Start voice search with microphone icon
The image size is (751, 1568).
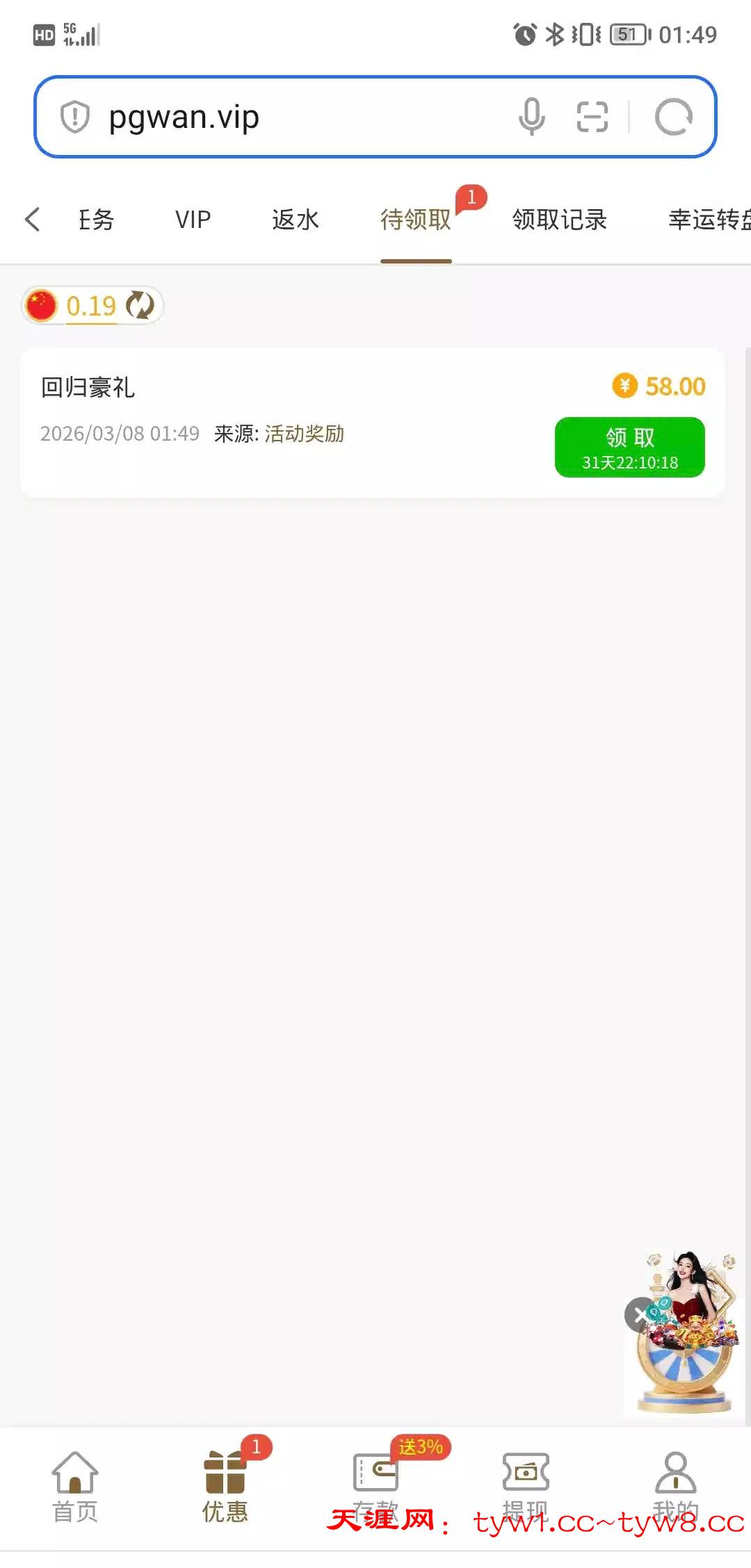pyautogui.click(x=532, y=117)
